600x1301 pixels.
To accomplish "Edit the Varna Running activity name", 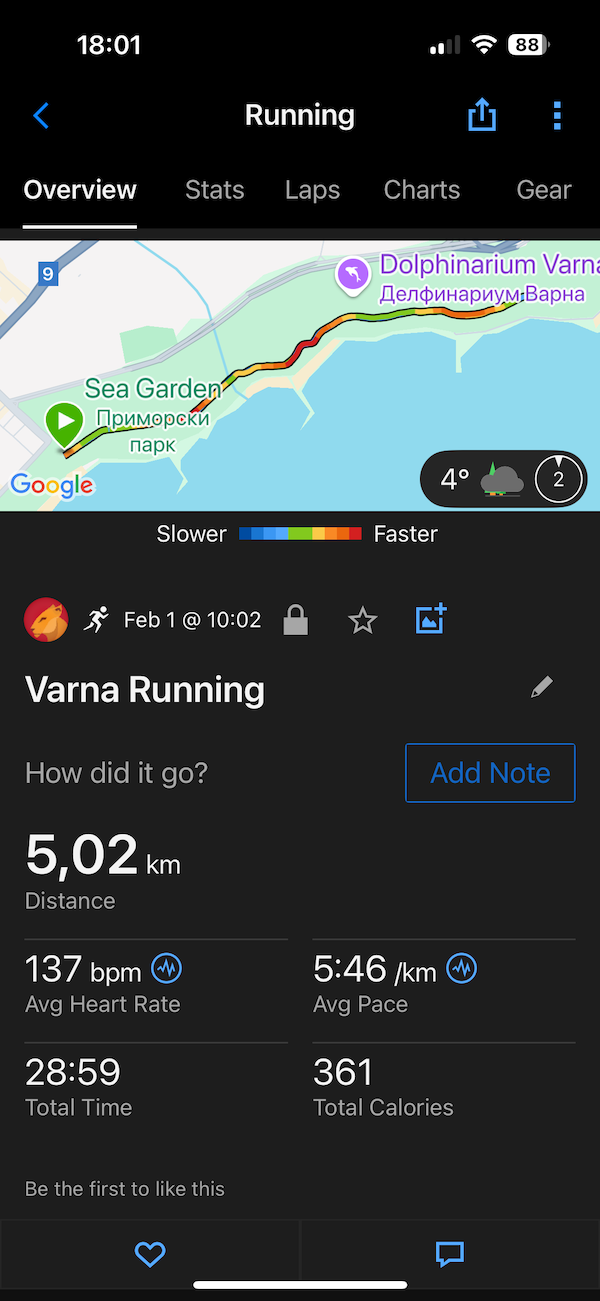I will point(542,688).
